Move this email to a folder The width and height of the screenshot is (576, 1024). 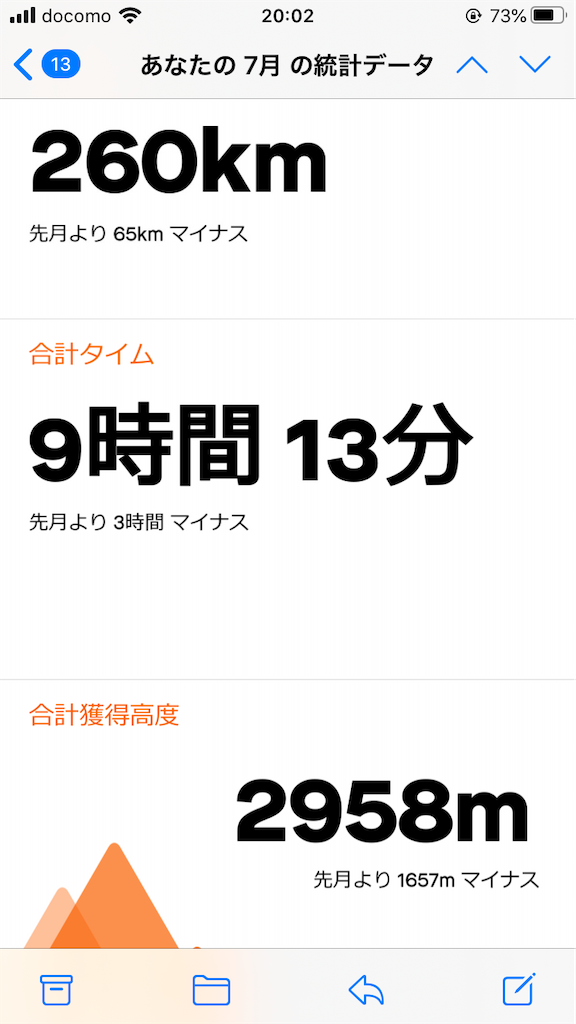pos(211,990)
